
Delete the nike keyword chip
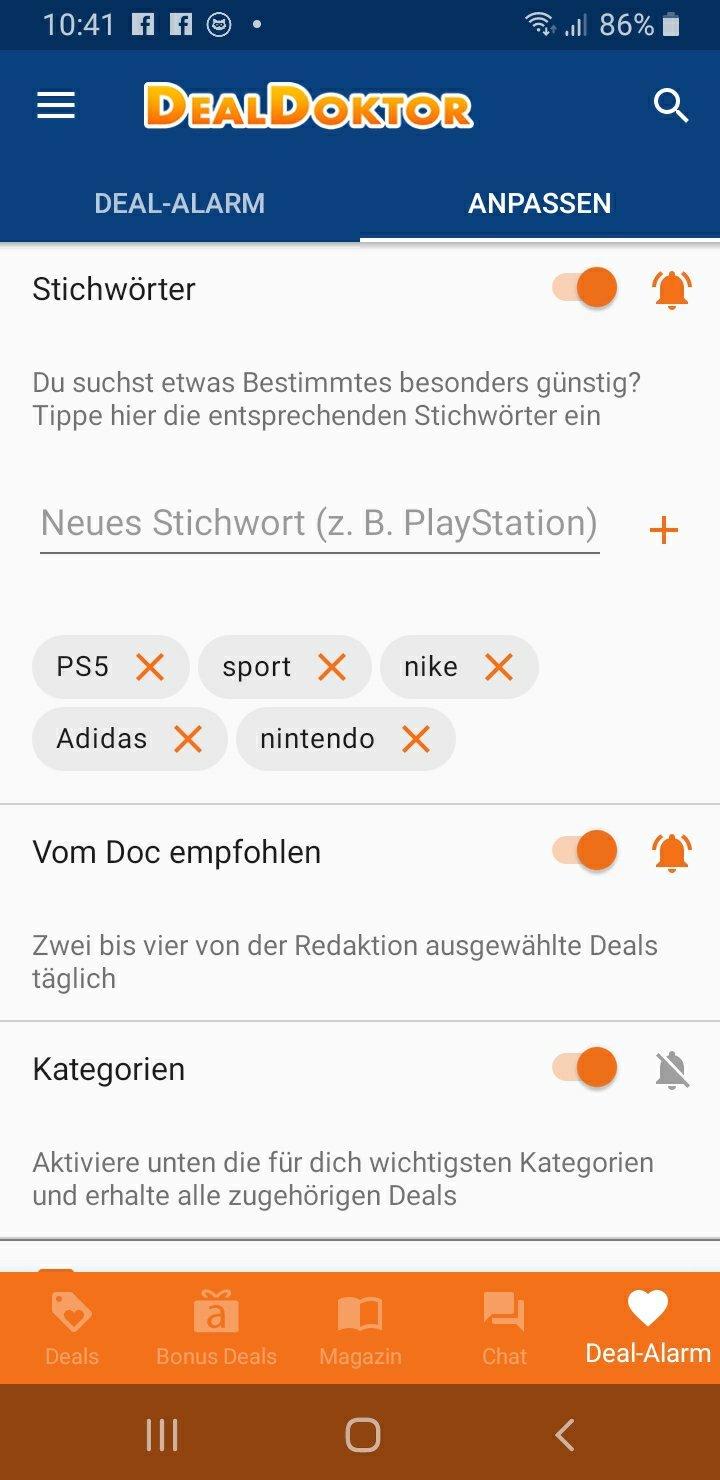pyautogui.click(x=498, y=666)
